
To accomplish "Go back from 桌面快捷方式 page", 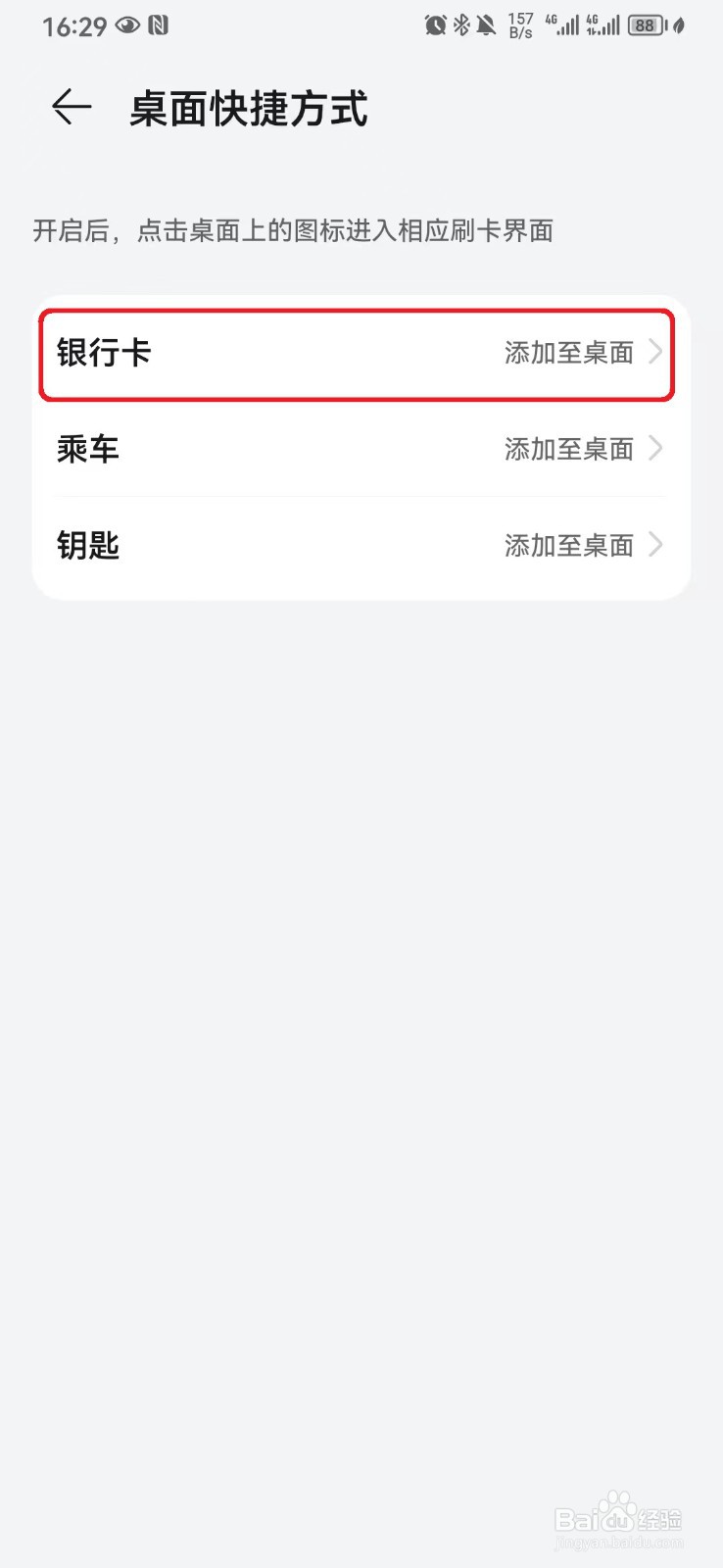I will click(72, 107).
